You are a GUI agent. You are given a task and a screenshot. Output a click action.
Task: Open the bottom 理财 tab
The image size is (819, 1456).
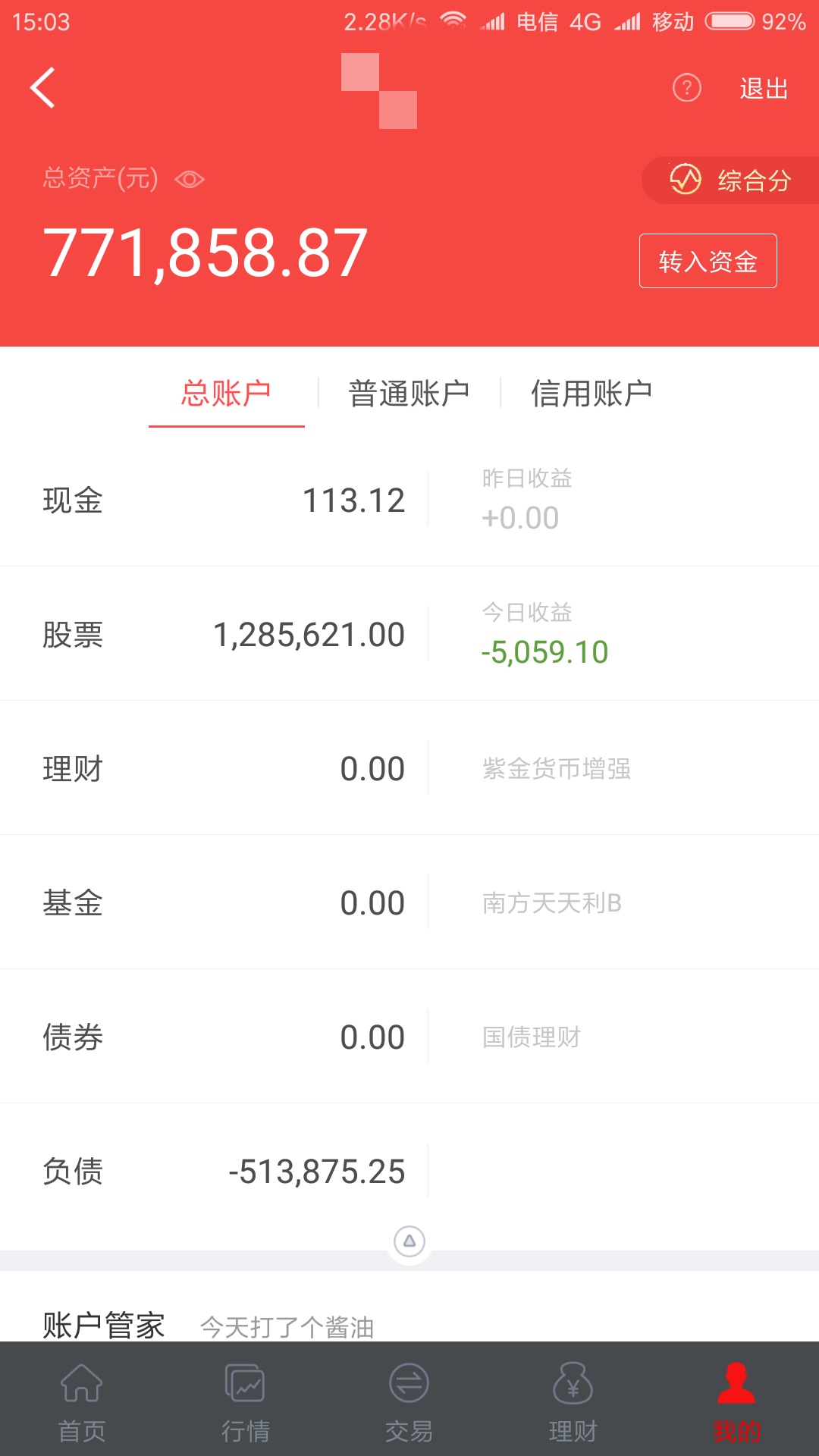[x=573, y=1401]
